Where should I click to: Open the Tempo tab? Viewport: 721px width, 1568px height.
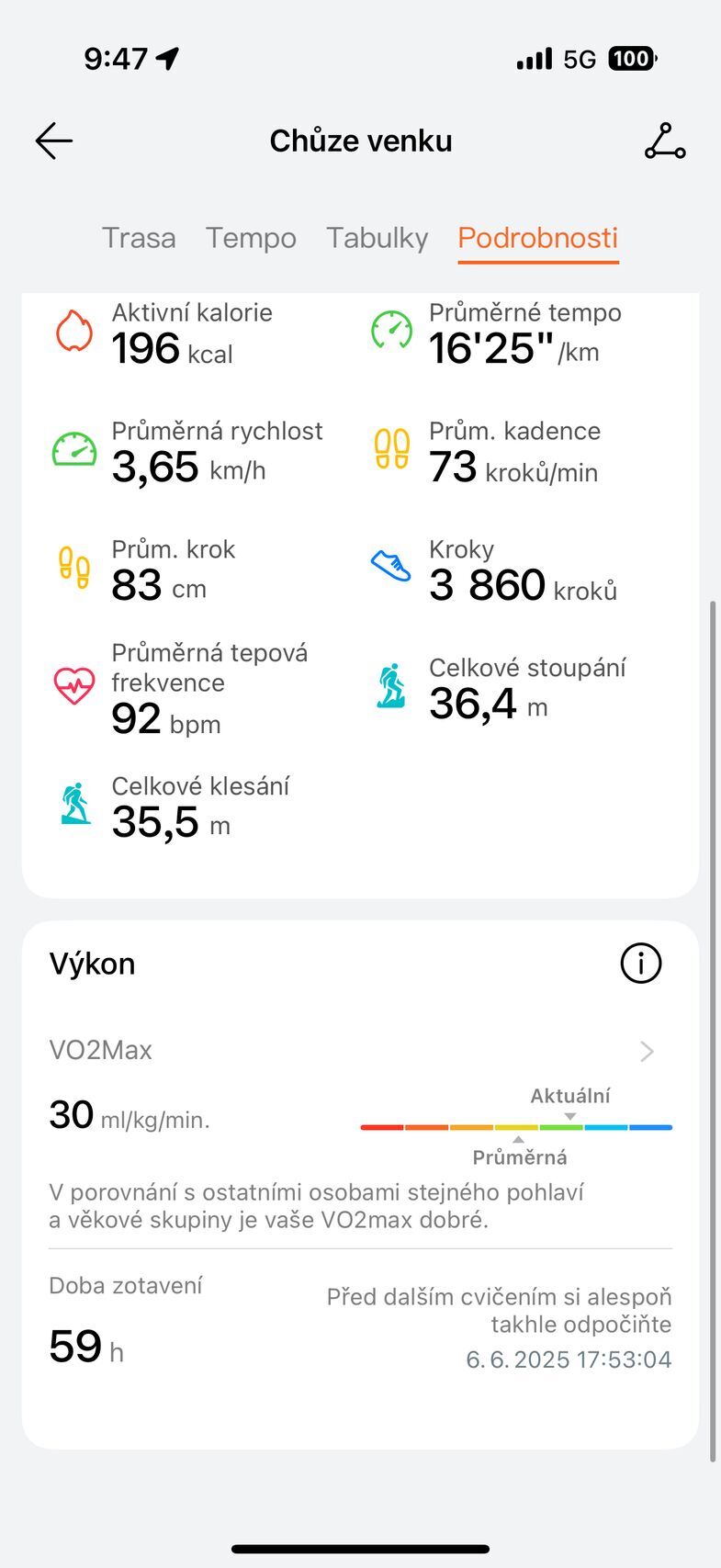click(x=251, y=238)
